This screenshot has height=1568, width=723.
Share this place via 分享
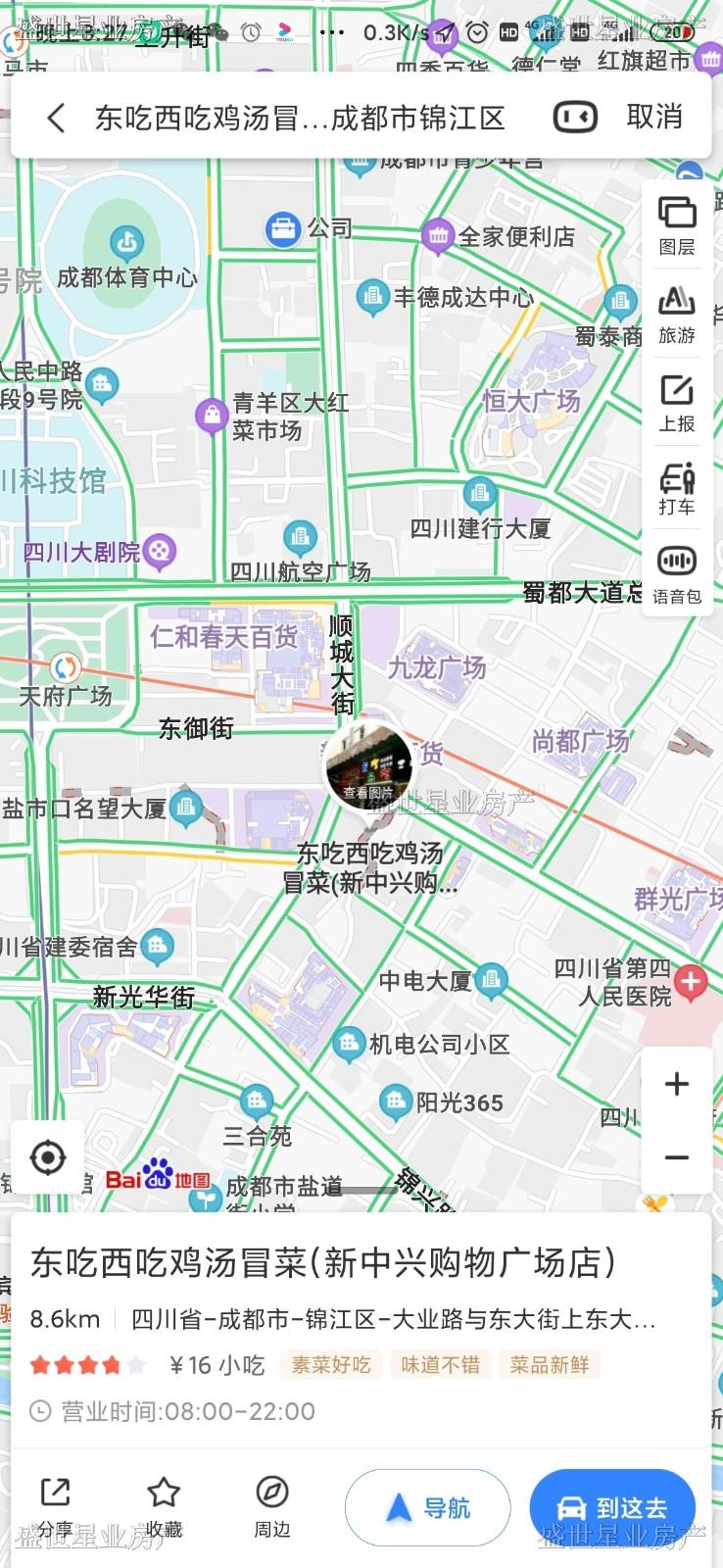[55, 1506]
